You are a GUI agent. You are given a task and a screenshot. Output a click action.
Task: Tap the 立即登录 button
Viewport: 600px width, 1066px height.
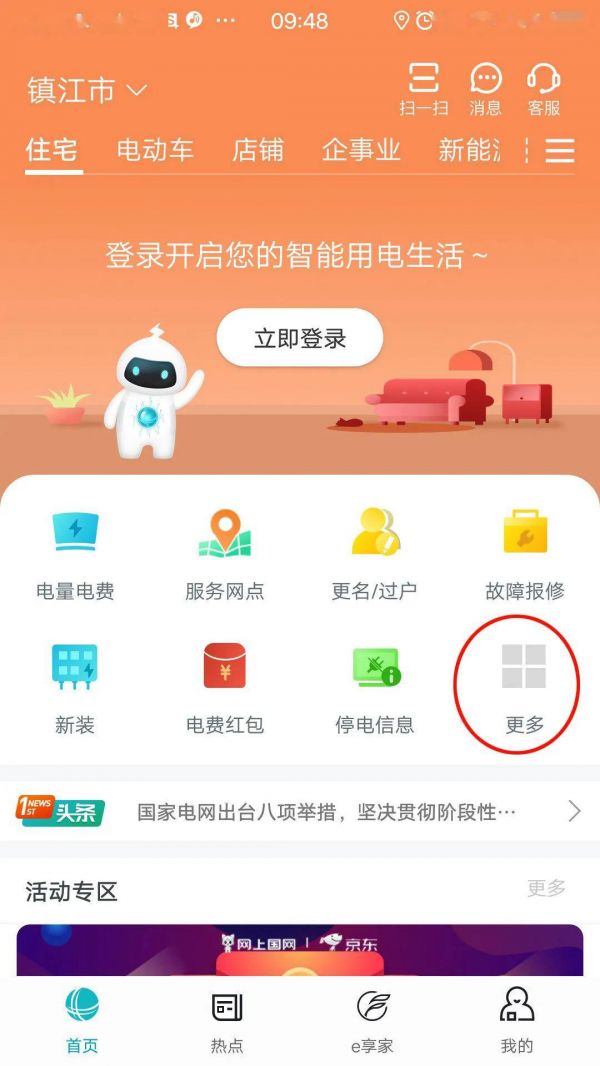(x=300, y=338)
